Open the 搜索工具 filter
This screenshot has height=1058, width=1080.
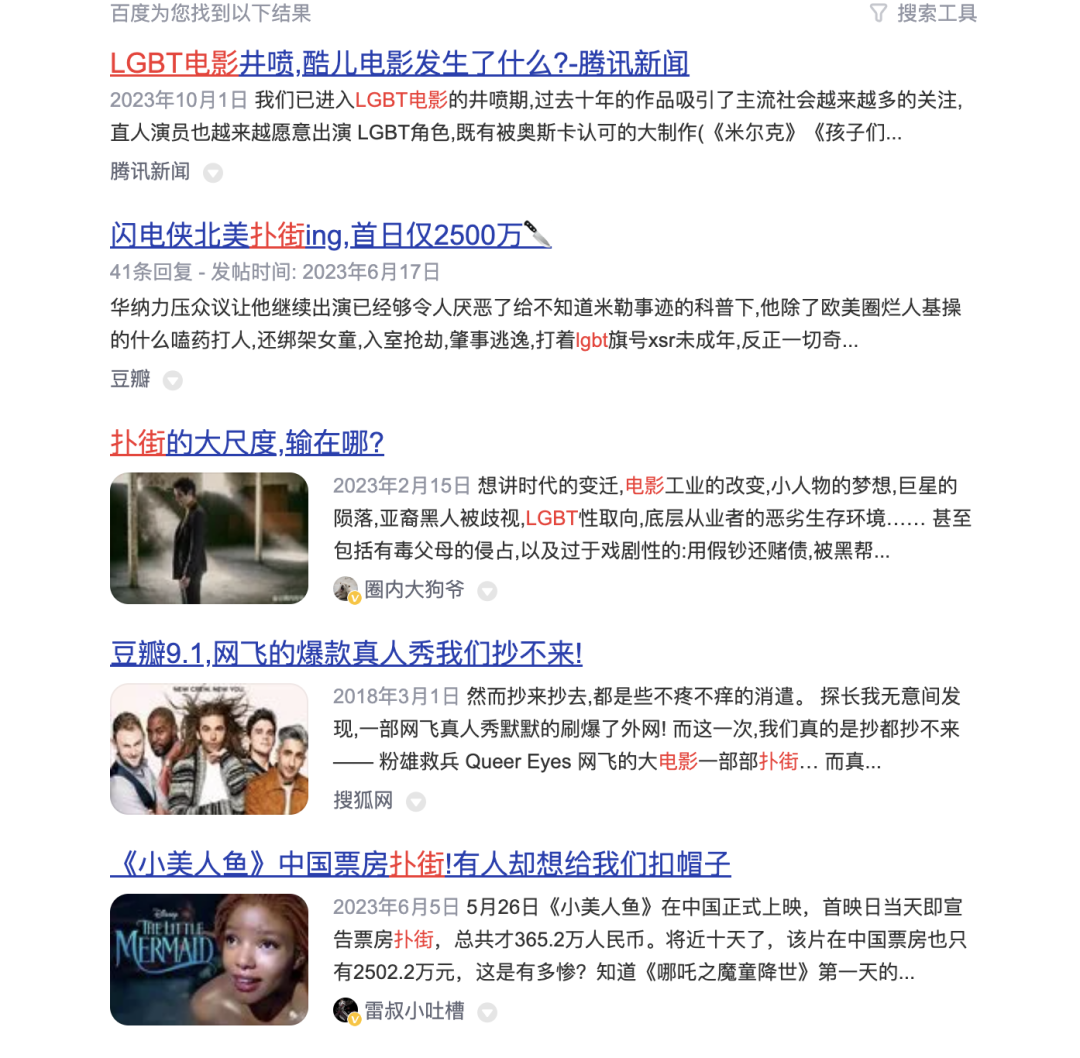point(924,13)
